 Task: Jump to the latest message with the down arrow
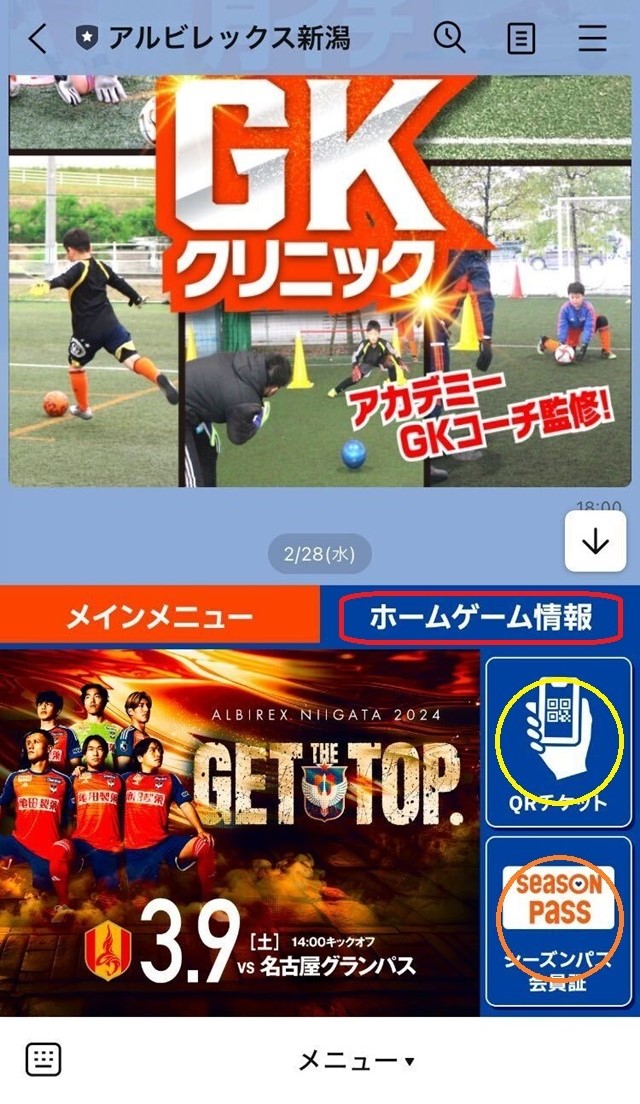(x=595, y=541)
